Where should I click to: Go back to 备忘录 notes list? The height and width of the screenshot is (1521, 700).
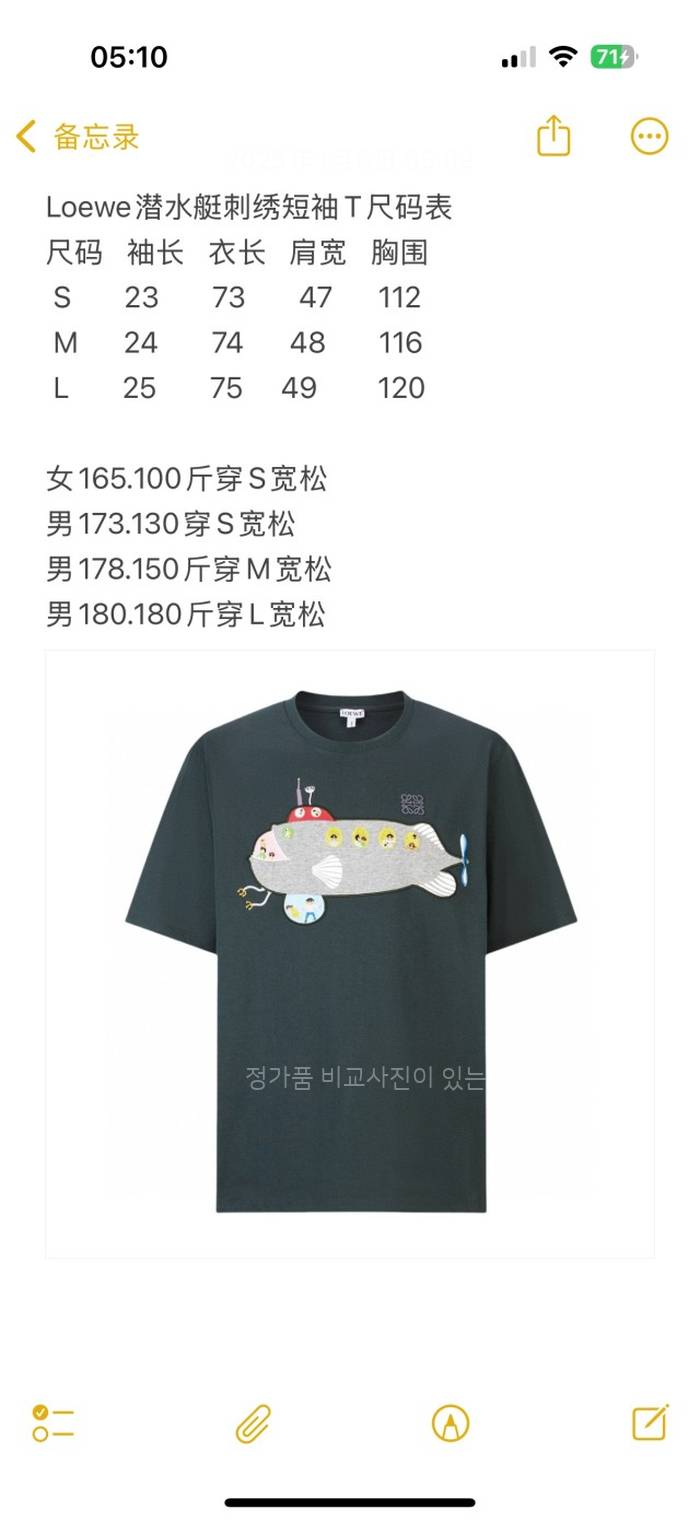[x=78, y=137]
